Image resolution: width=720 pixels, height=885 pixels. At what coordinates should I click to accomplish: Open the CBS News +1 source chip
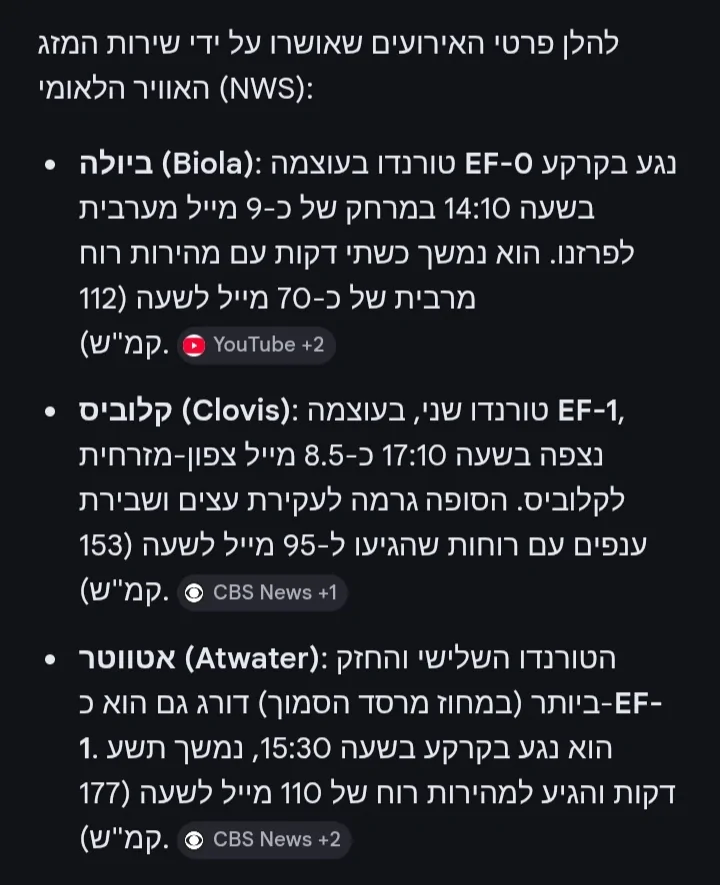point(262,592)
